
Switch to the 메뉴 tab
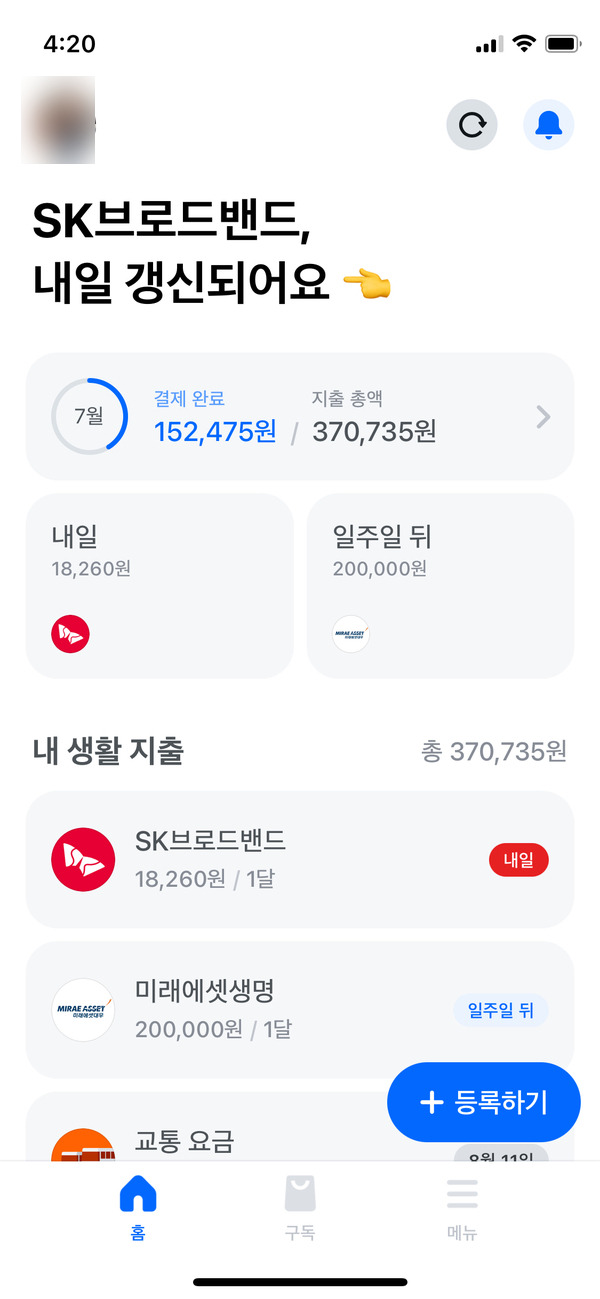tap(462, 1207)
